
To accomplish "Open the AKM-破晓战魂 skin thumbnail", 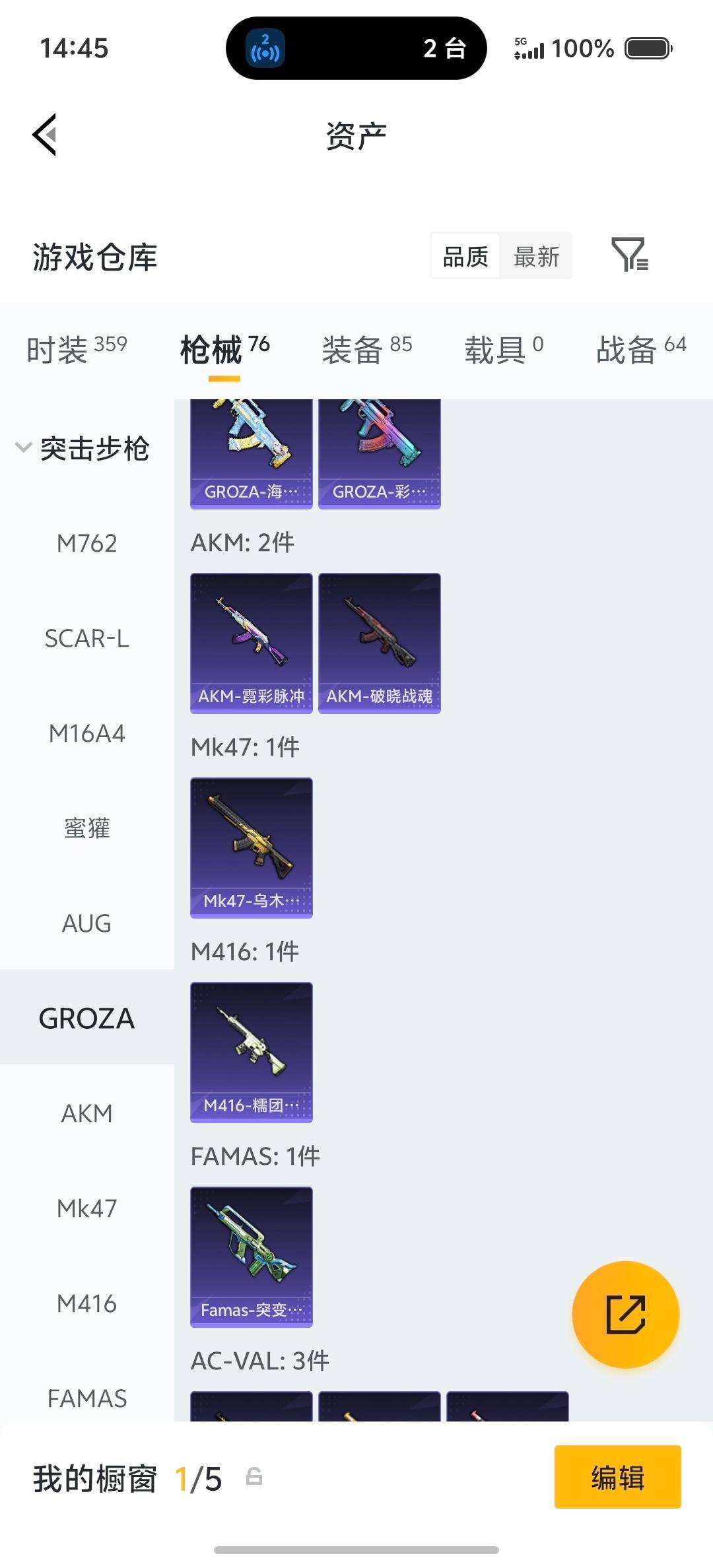I will coord(380,643).
